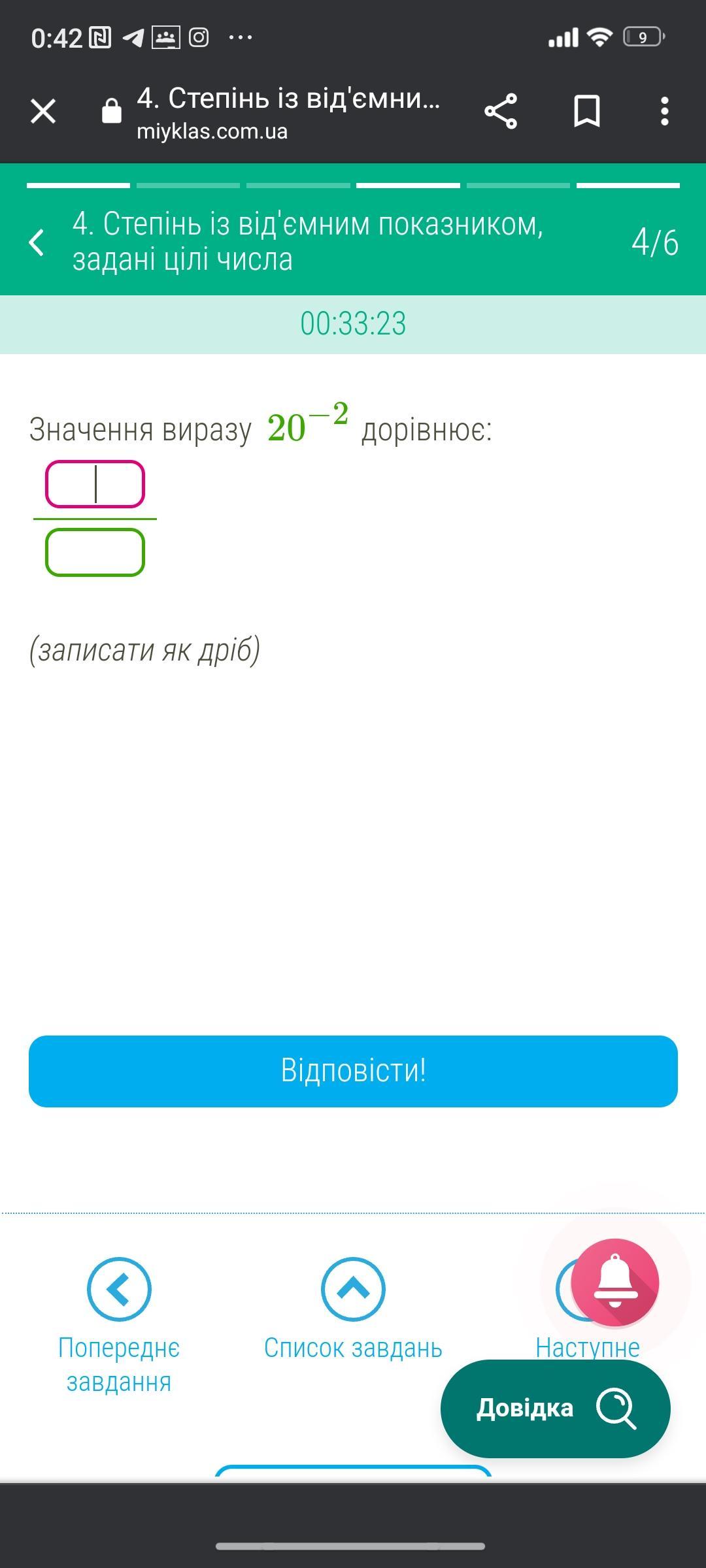
Task: Tap the pink notification bell
Action: [614, 1282]
